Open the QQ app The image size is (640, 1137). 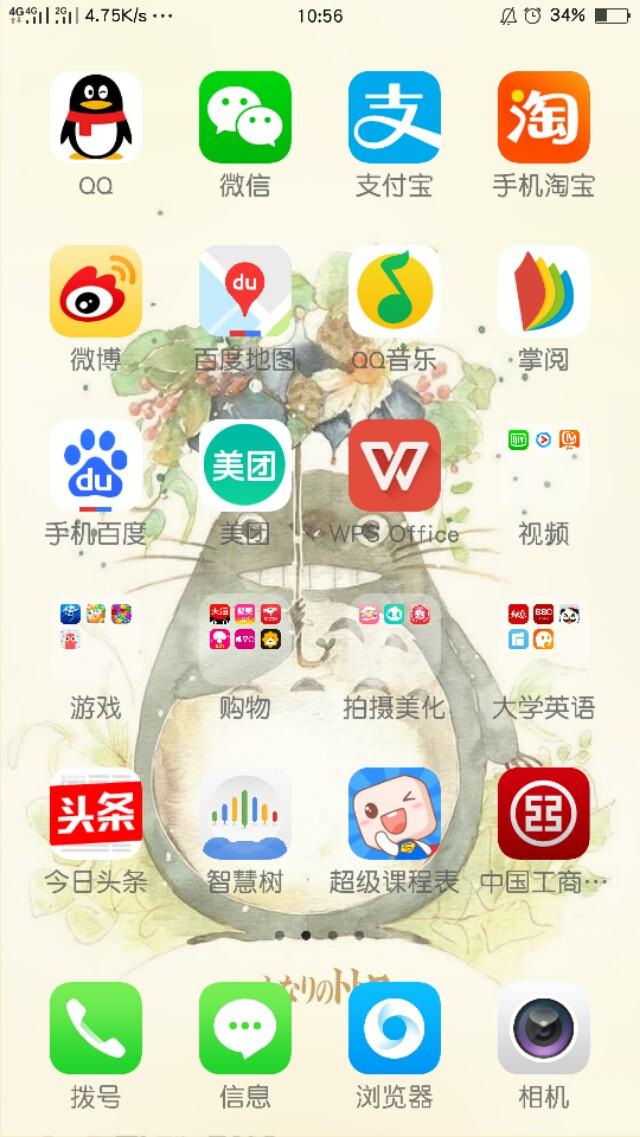pyautogui.click(x=96, y=117)
